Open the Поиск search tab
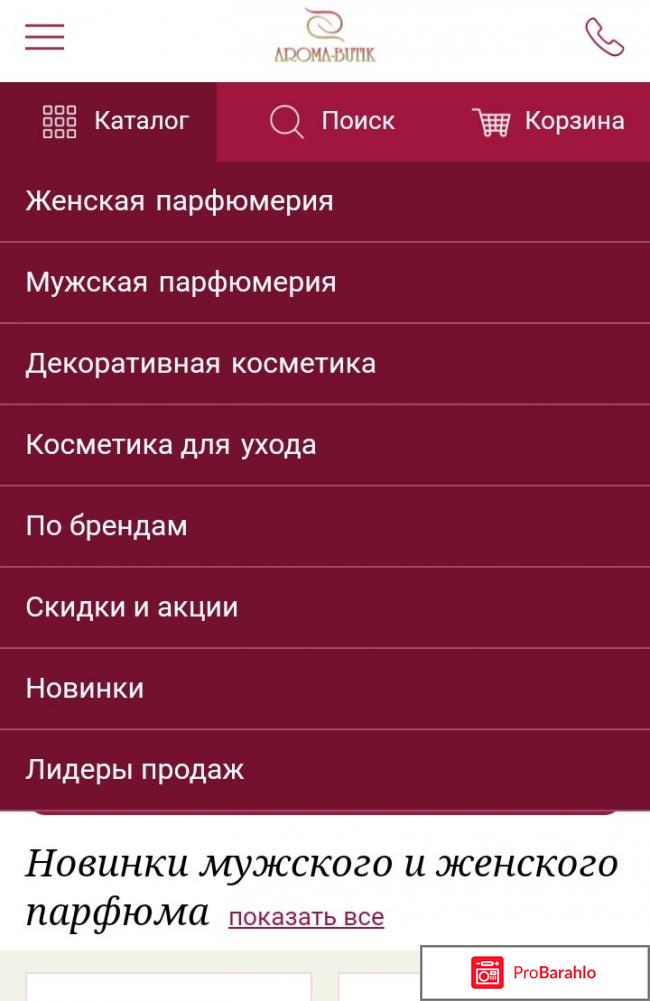This screenshot has width=650, height=1001. coord(333,121)
